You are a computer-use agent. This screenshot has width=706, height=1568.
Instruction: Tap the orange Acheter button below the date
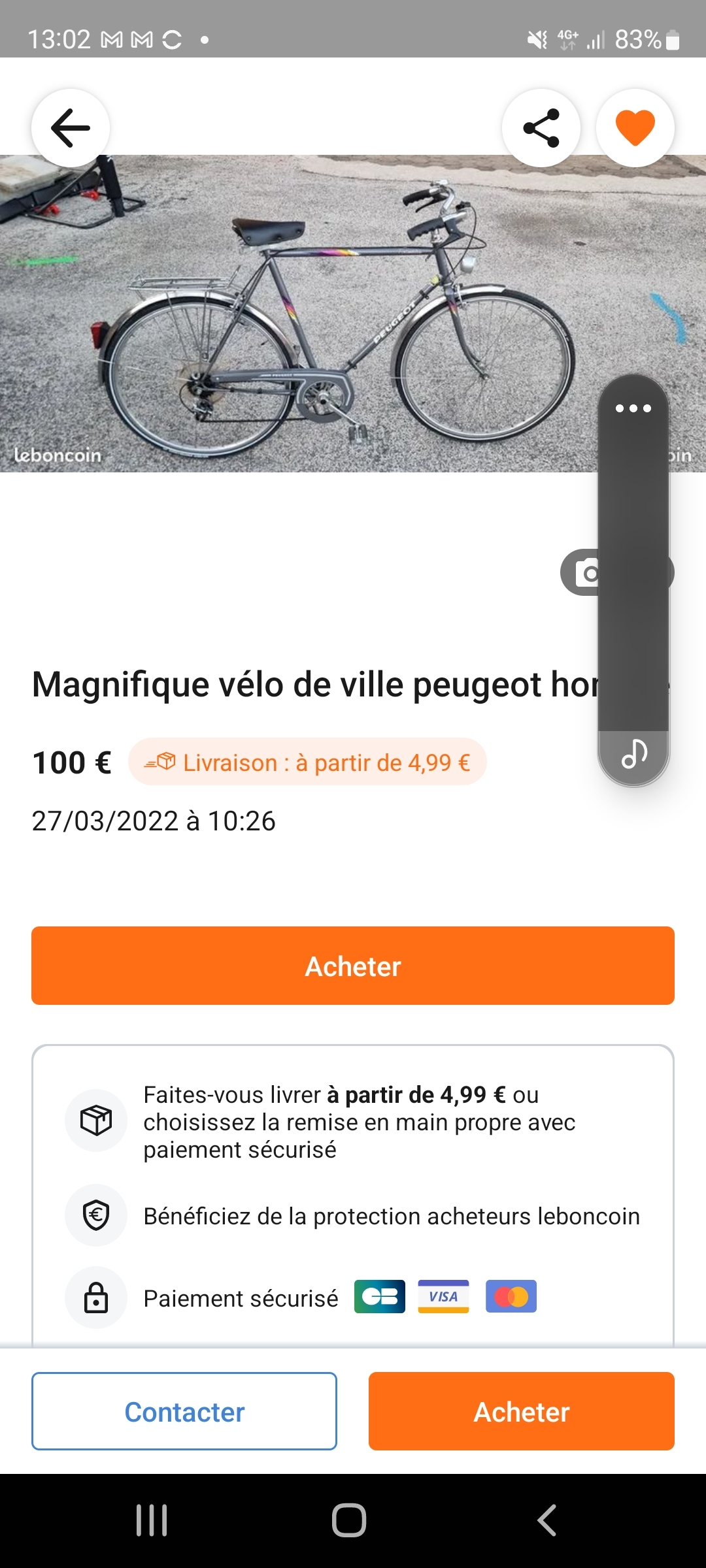(352, 966)
